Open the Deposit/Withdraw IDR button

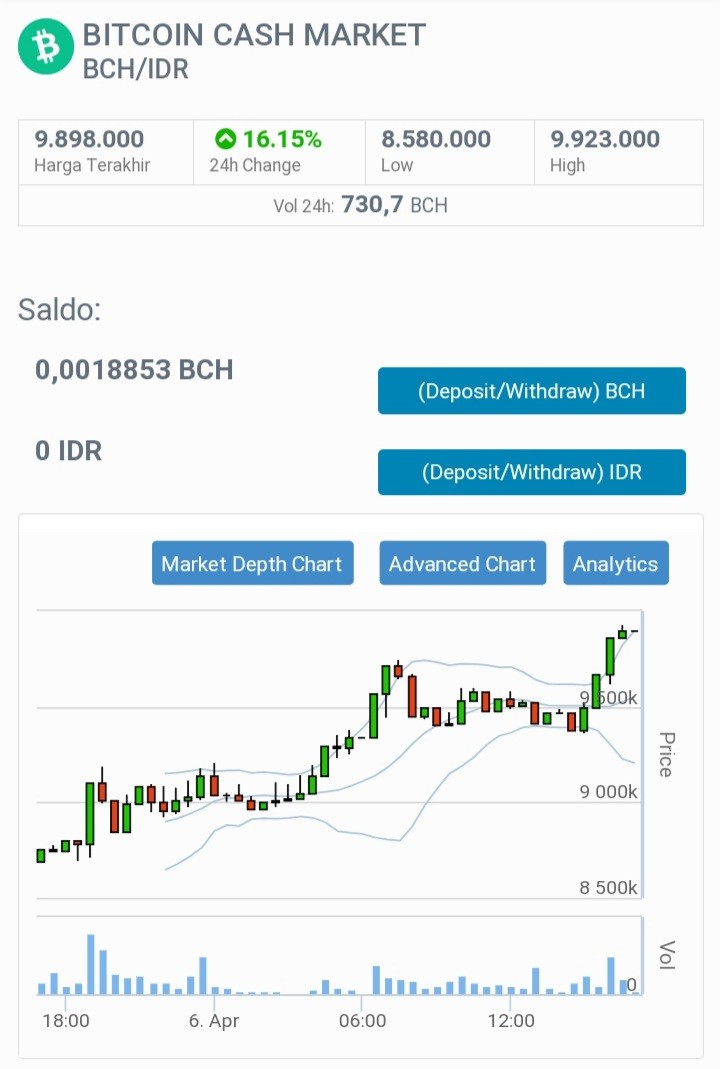point(532,472)
